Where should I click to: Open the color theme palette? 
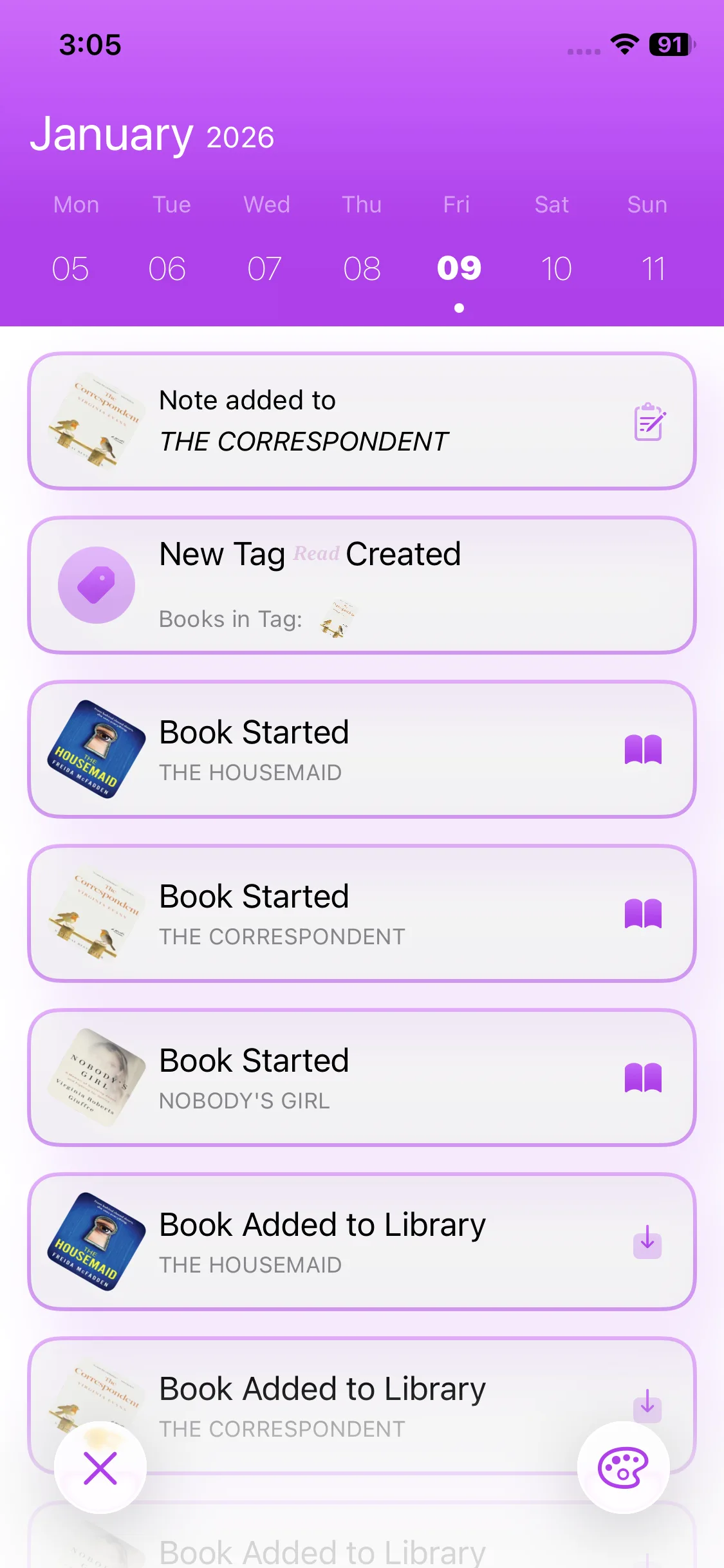click(x=623, y=1468)
